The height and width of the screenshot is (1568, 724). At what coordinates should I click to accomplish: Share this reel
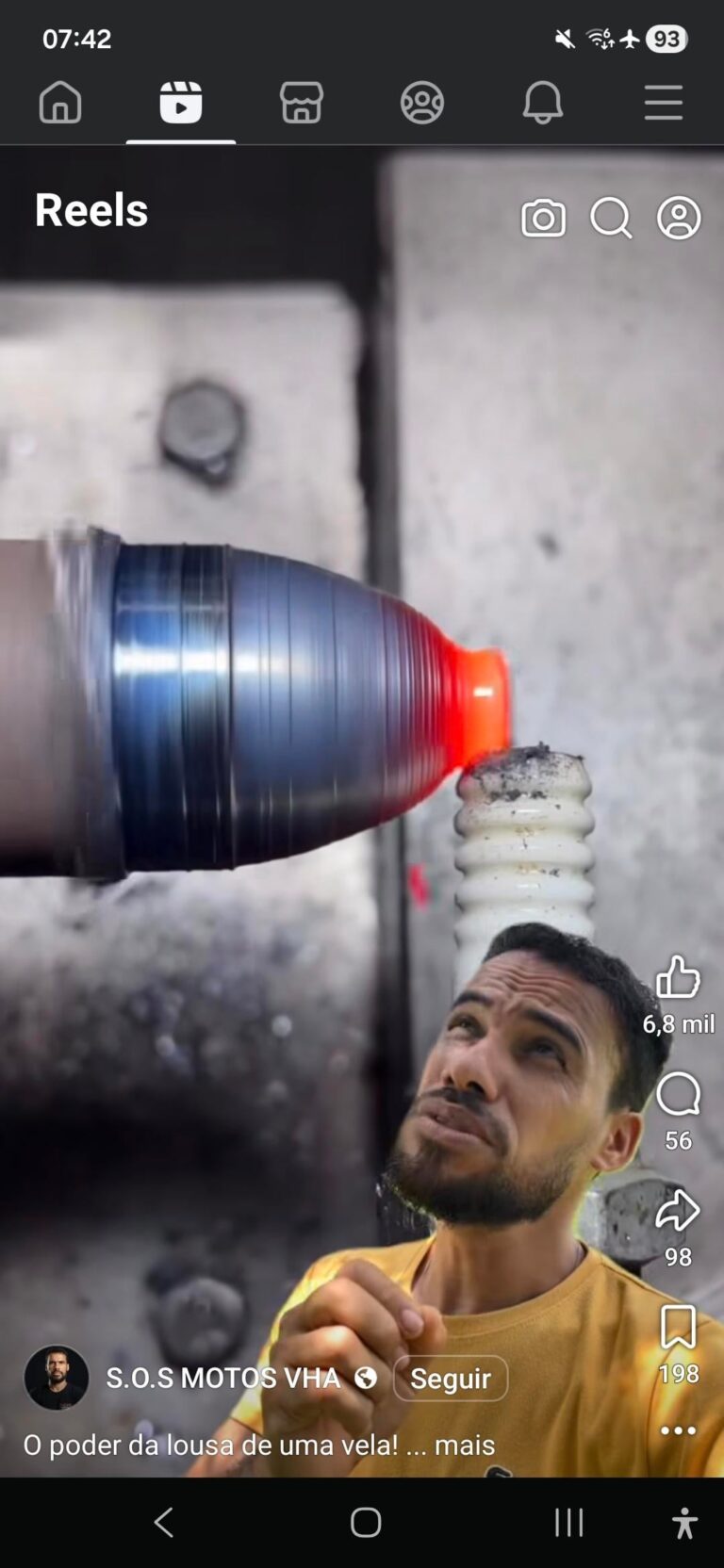click(678, 1212)
